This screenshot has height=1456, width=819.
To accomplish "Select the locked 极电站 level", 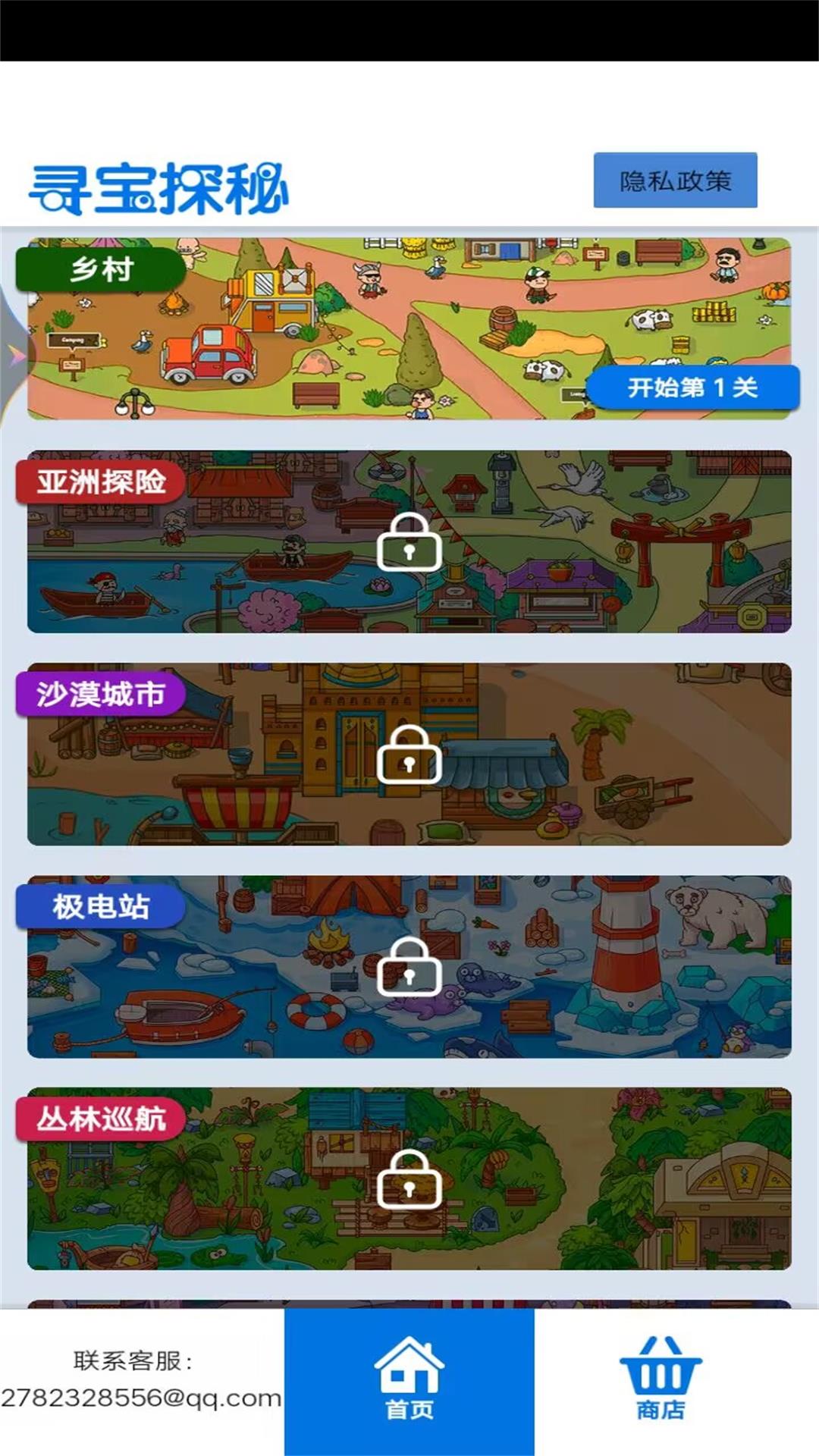I will point(409,966).
